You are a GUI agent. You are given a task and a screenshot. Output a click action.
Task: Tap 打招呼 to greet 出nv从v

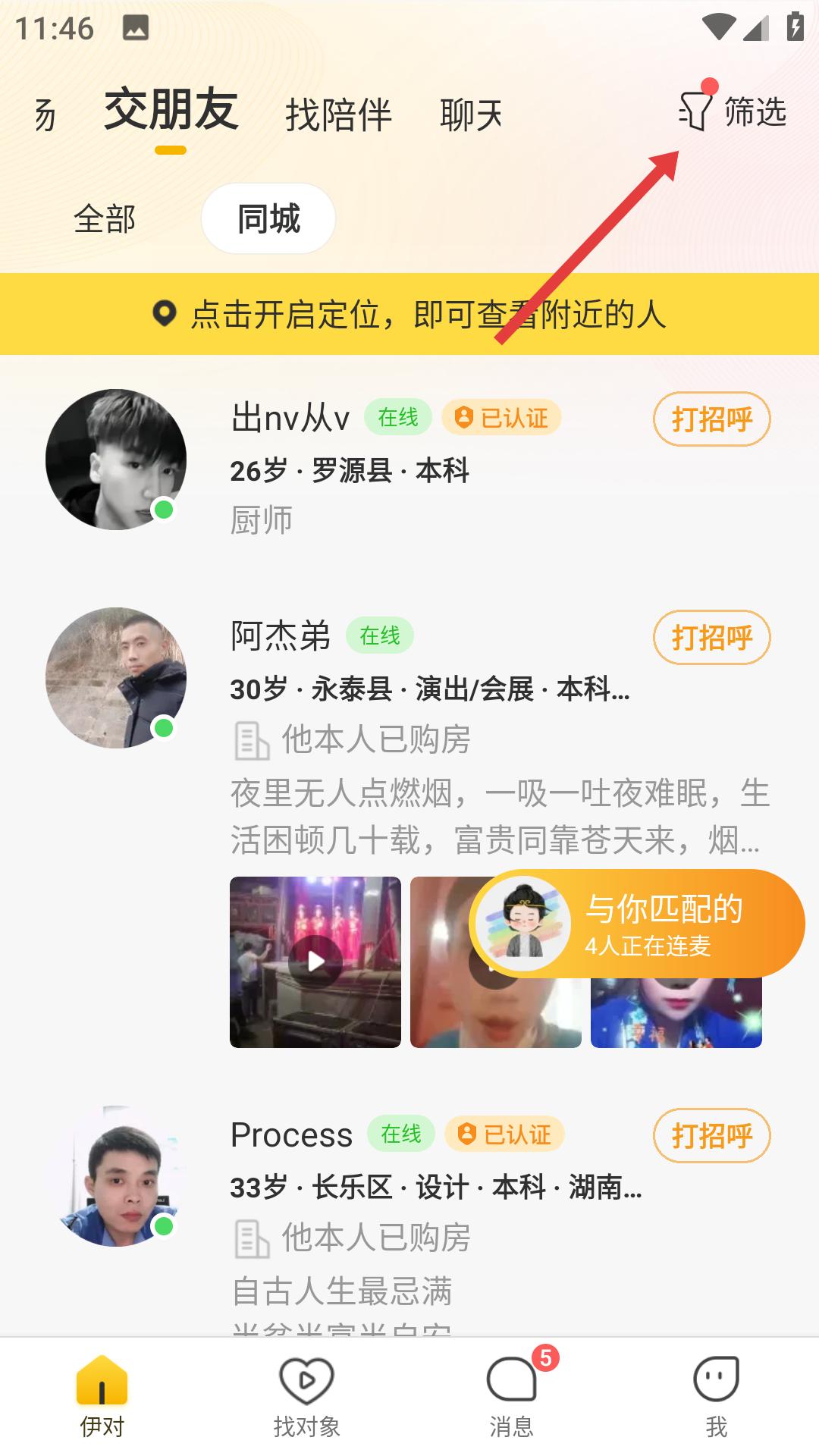click(x=711, y=418)
